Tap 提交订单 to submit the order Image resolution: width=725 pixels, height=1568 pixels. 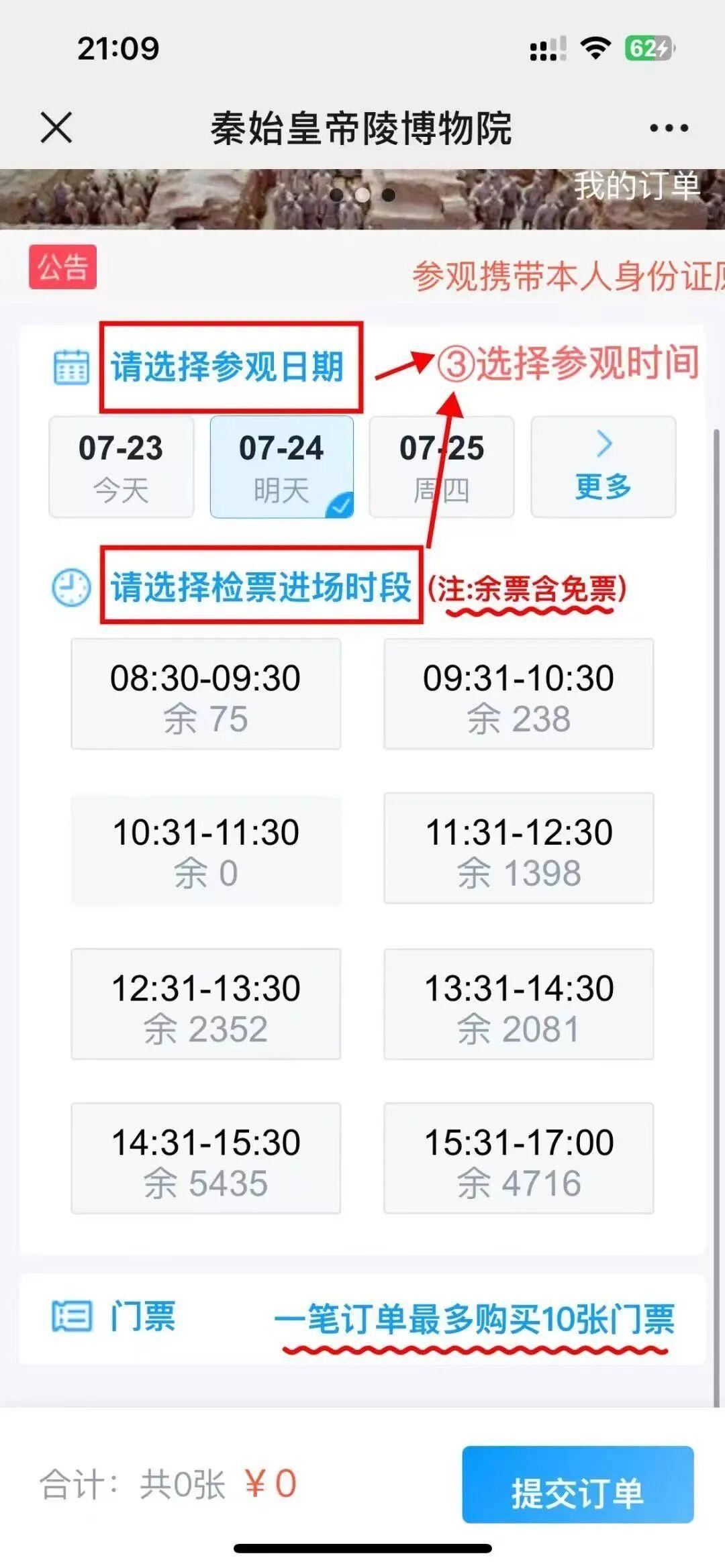[577, 1485]
